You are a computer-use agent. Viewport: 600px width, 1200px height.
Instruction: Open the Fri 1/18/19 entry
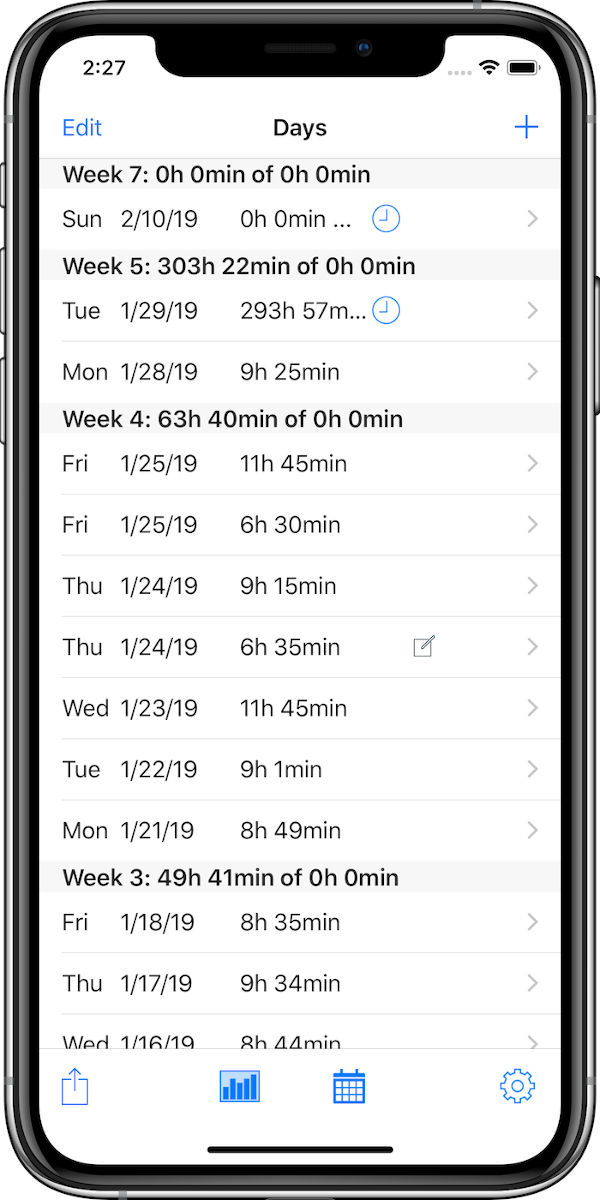tap(300, 922)
